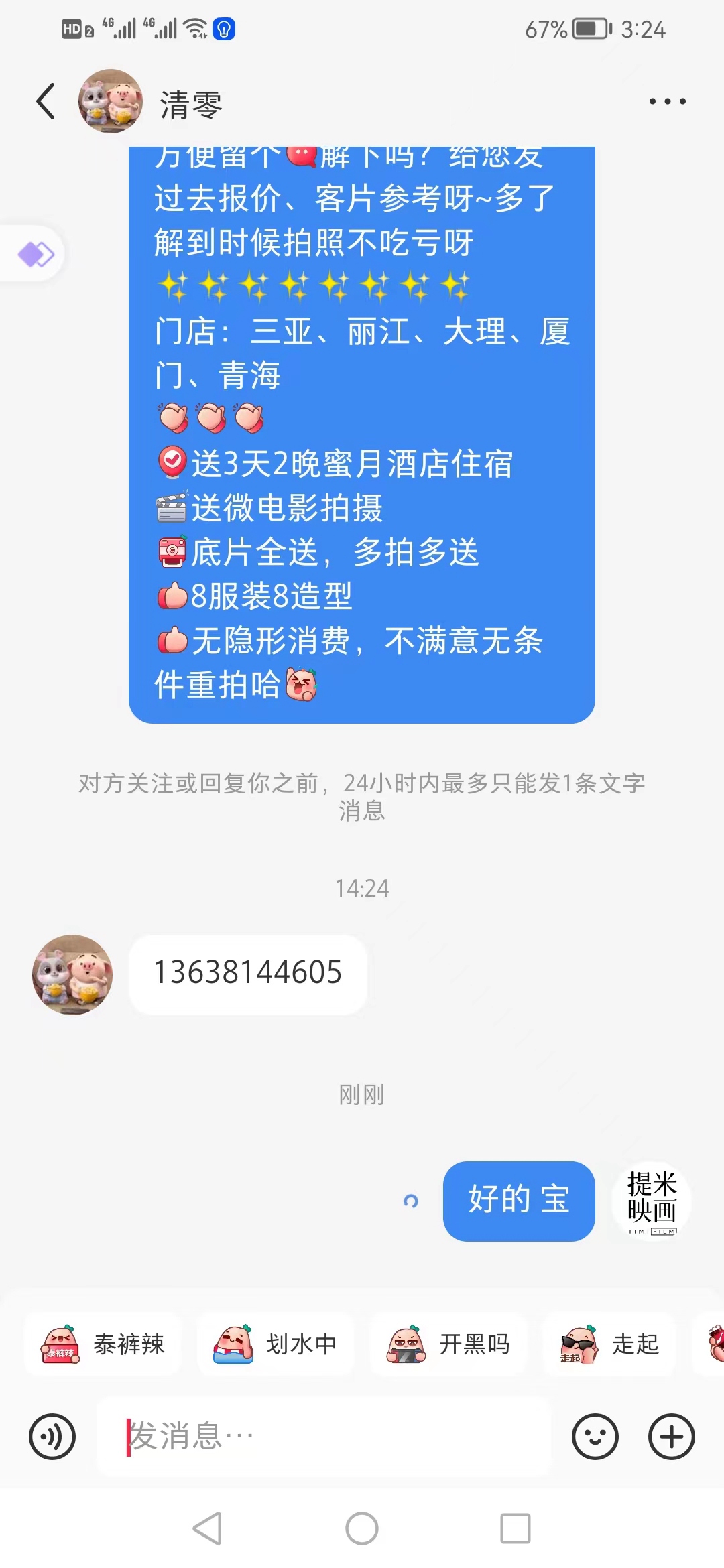Open the 提米映画 sender avatar

(652, 1201)
